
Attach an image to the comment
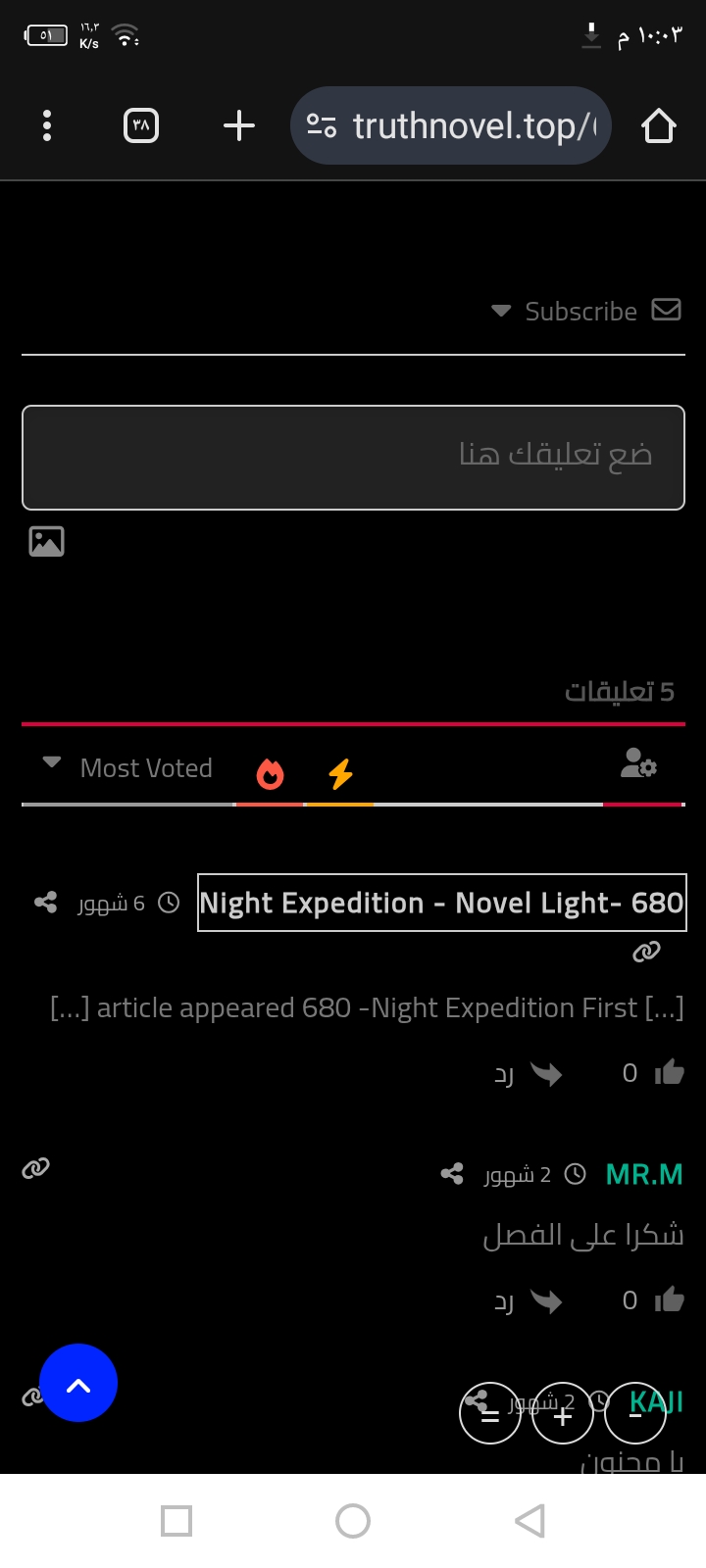pos(46,541)
